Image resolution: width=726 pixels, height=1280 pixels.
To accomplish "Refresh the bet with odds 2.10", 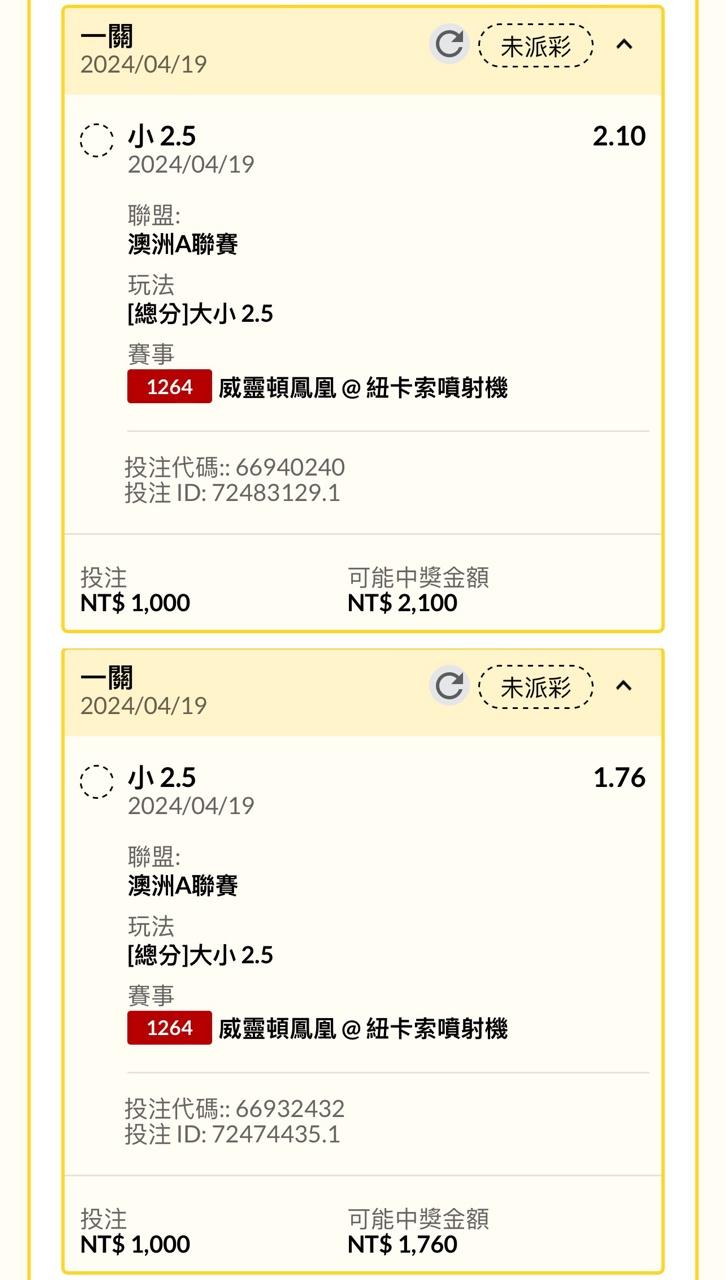I will click(449, 44).
